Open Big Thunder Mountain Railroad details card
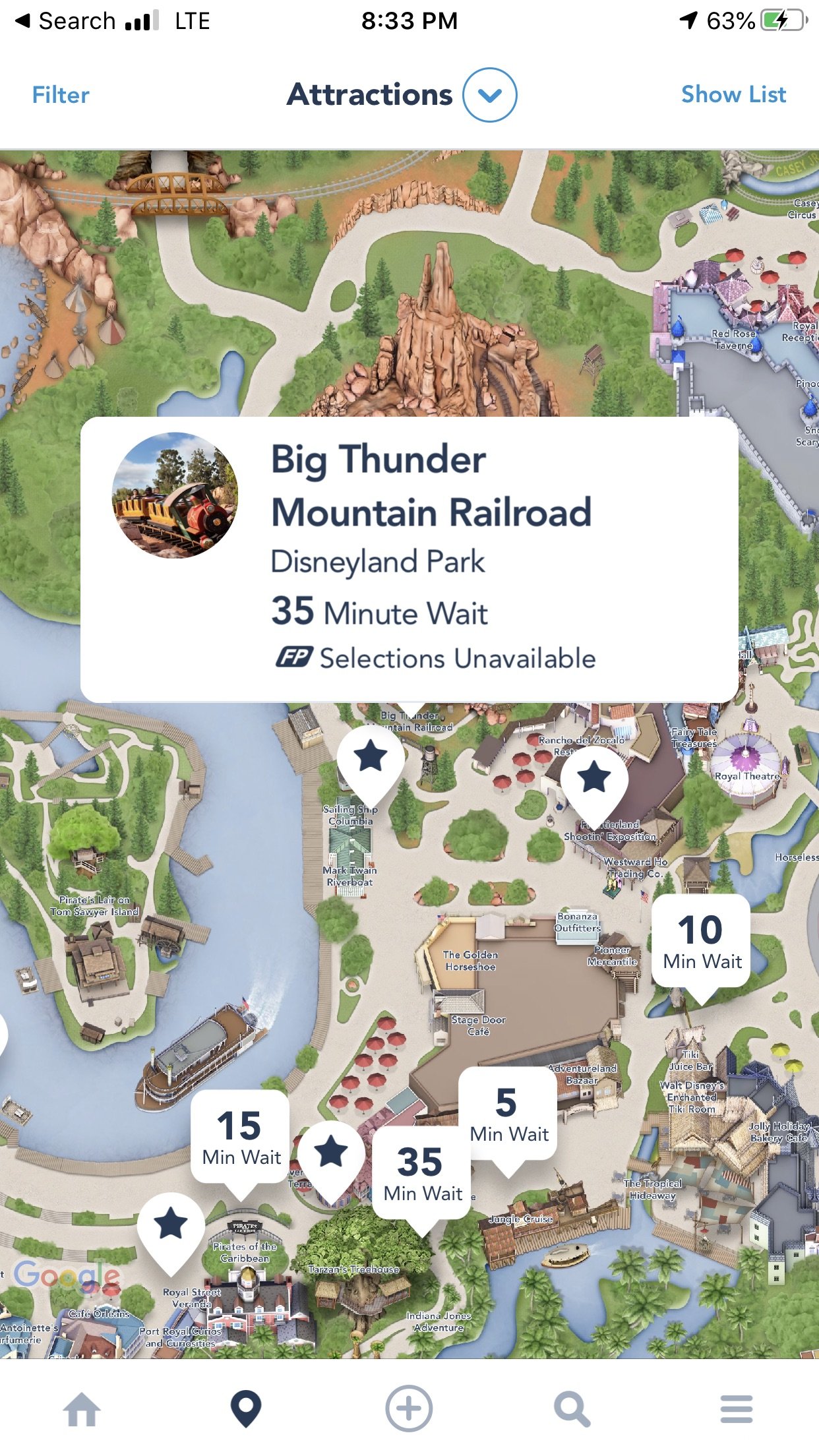819x1456 pixels. (x=409, y=559)
